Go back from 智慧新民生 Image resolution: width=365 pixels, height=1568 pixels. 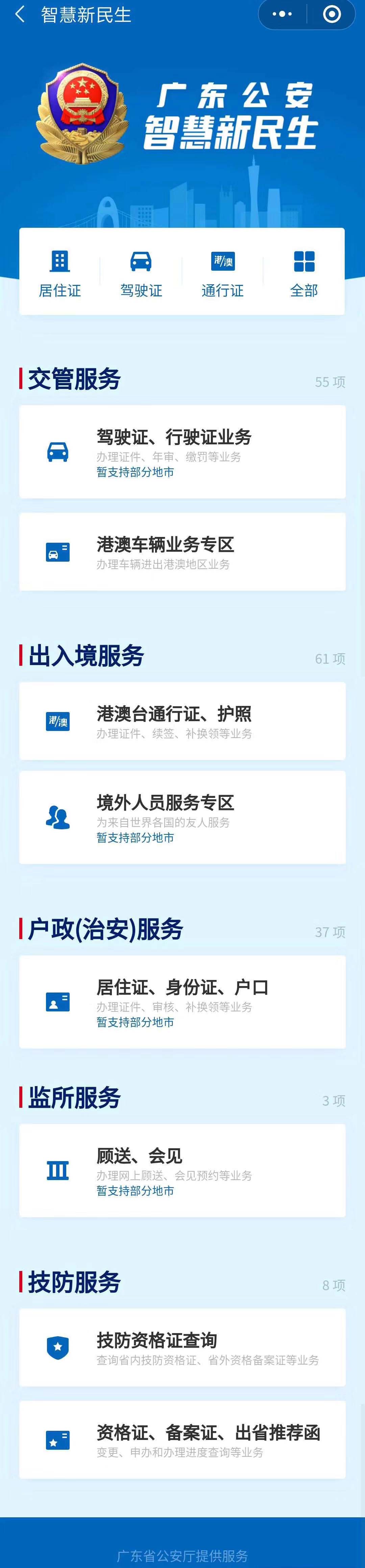[x=20, y=15]
